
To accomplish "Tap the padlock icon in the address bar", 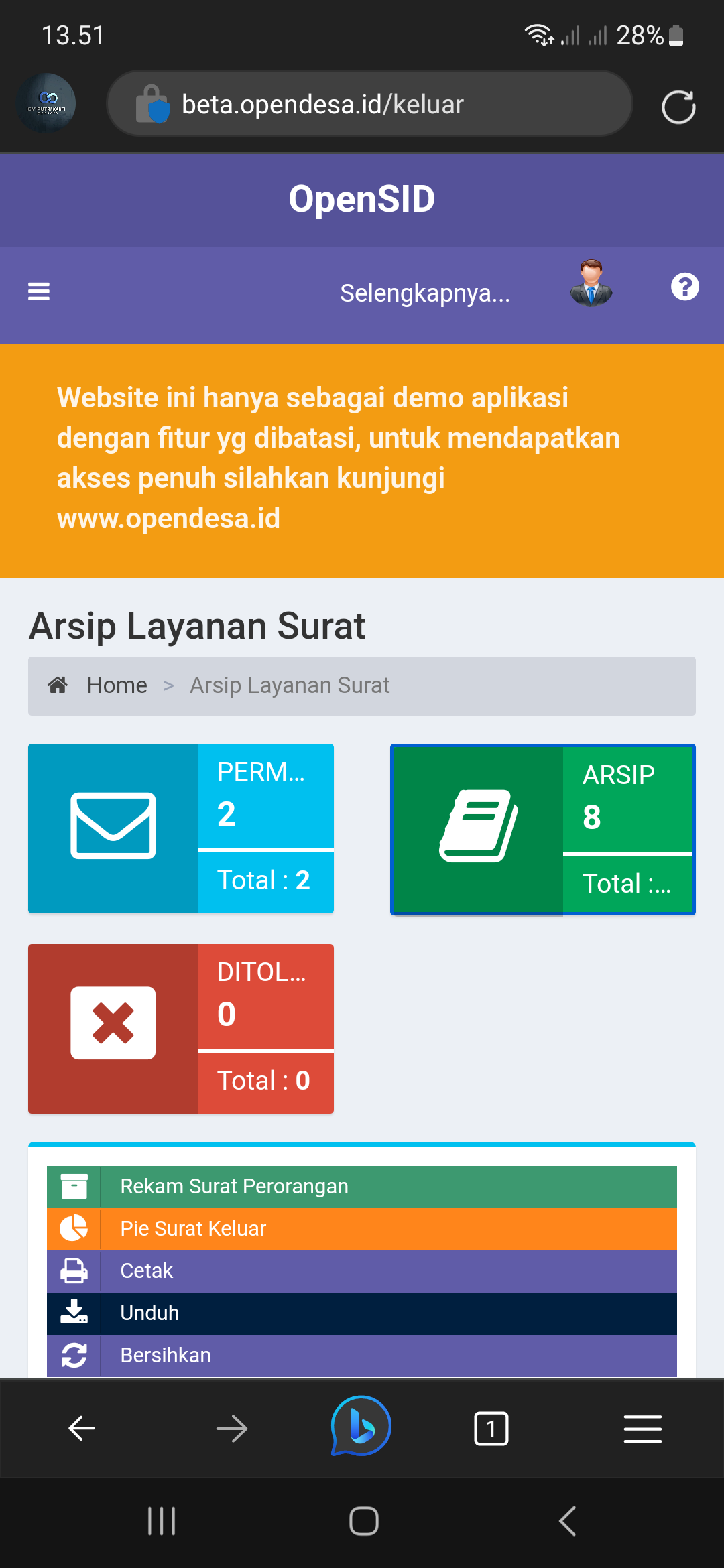I will 152,104.
